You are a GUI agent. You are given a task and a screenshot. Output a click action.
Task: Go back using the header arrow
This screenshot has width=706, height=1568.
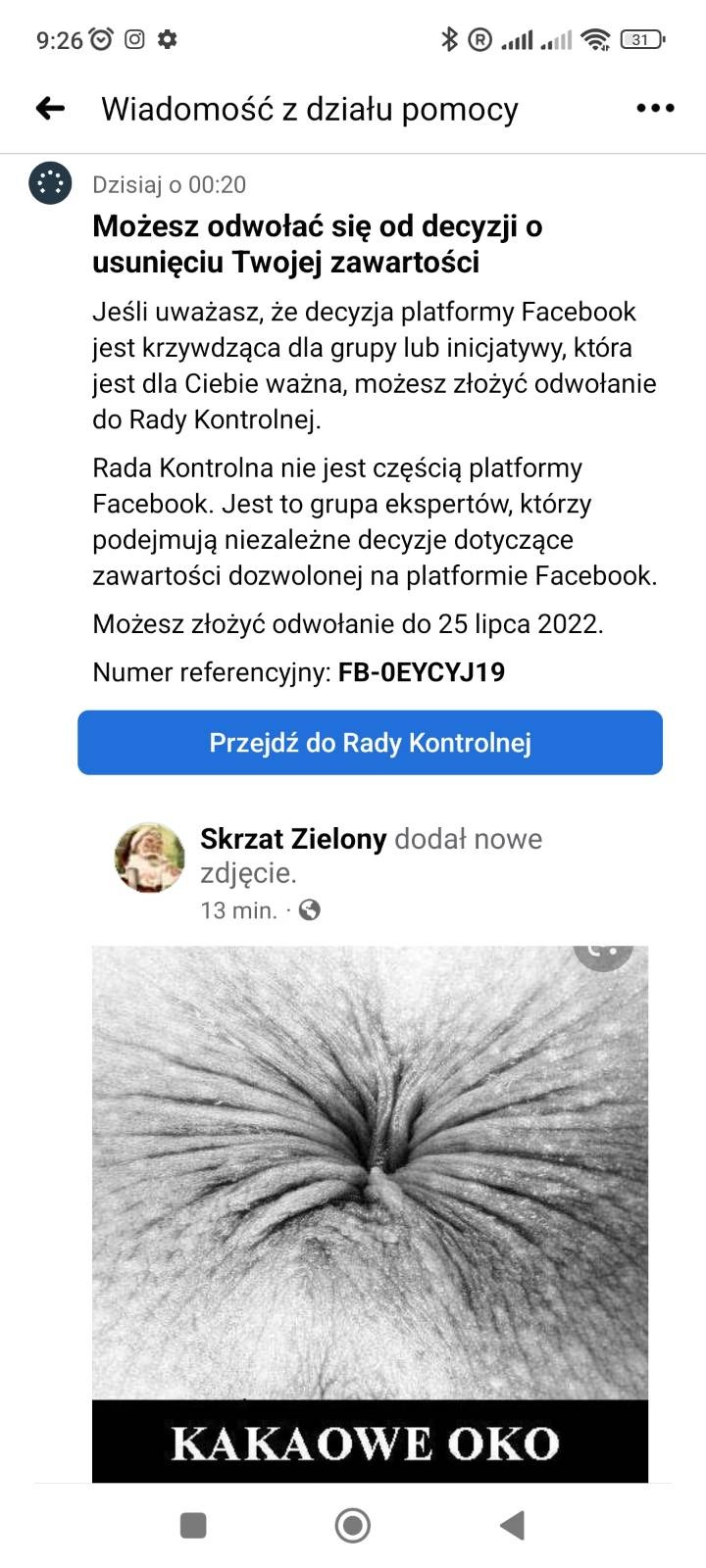[x=50, y=109]
